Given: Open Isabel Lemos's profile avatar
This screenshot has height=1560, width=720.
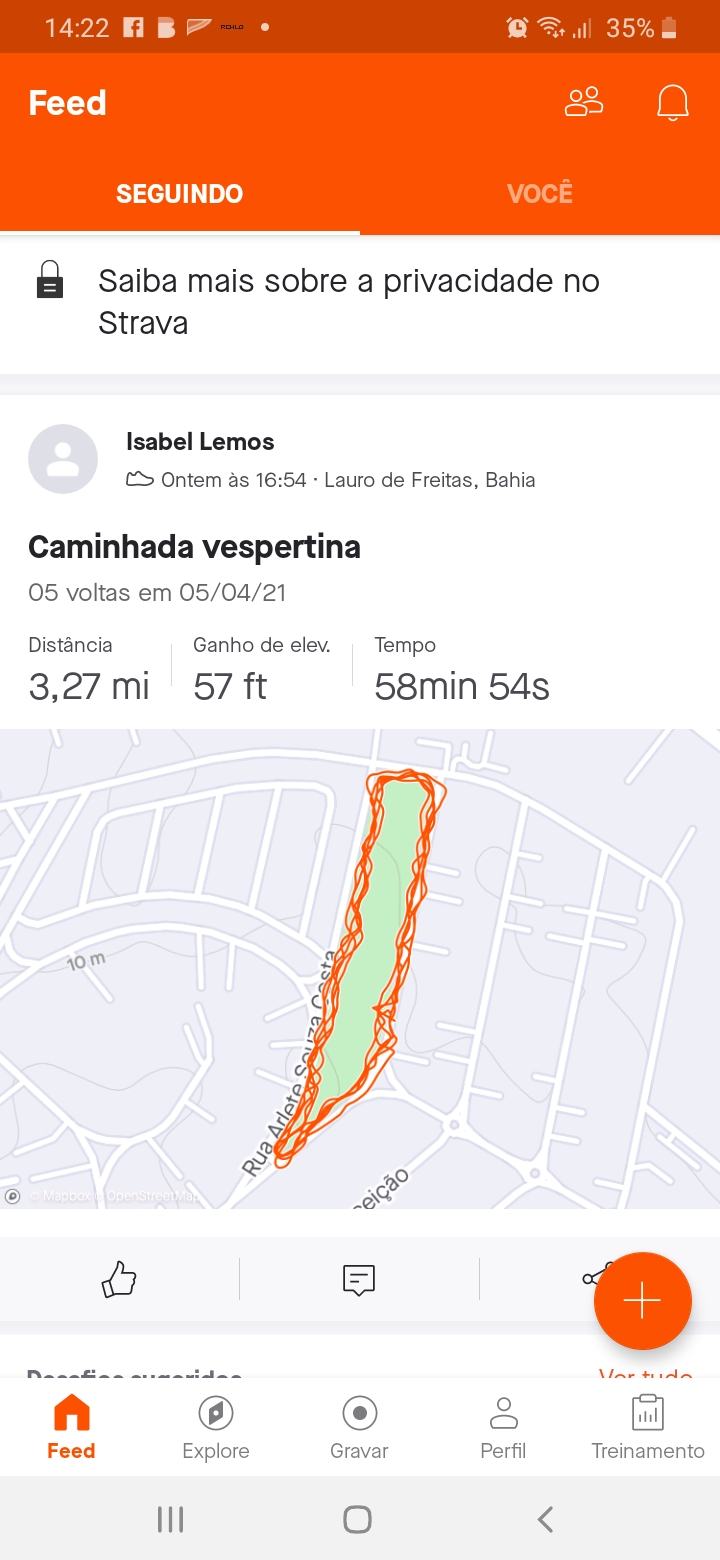Looking at the screenshot, I should 63,459.
